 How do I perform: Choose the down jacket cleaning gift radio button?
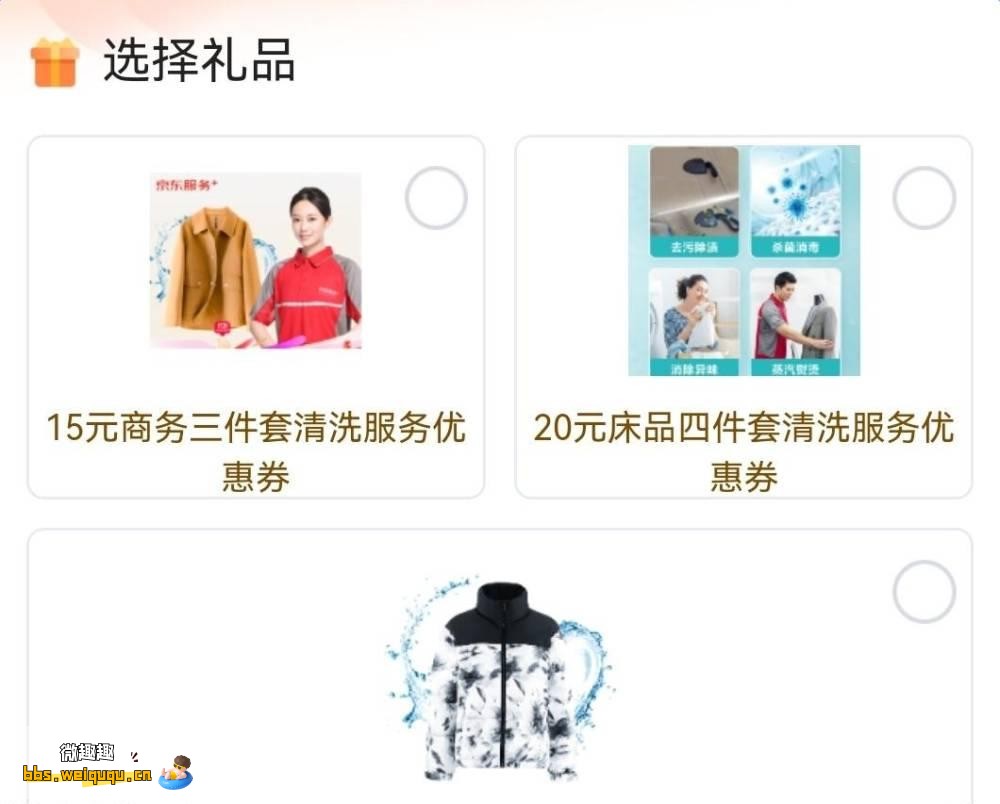point(924,592)
